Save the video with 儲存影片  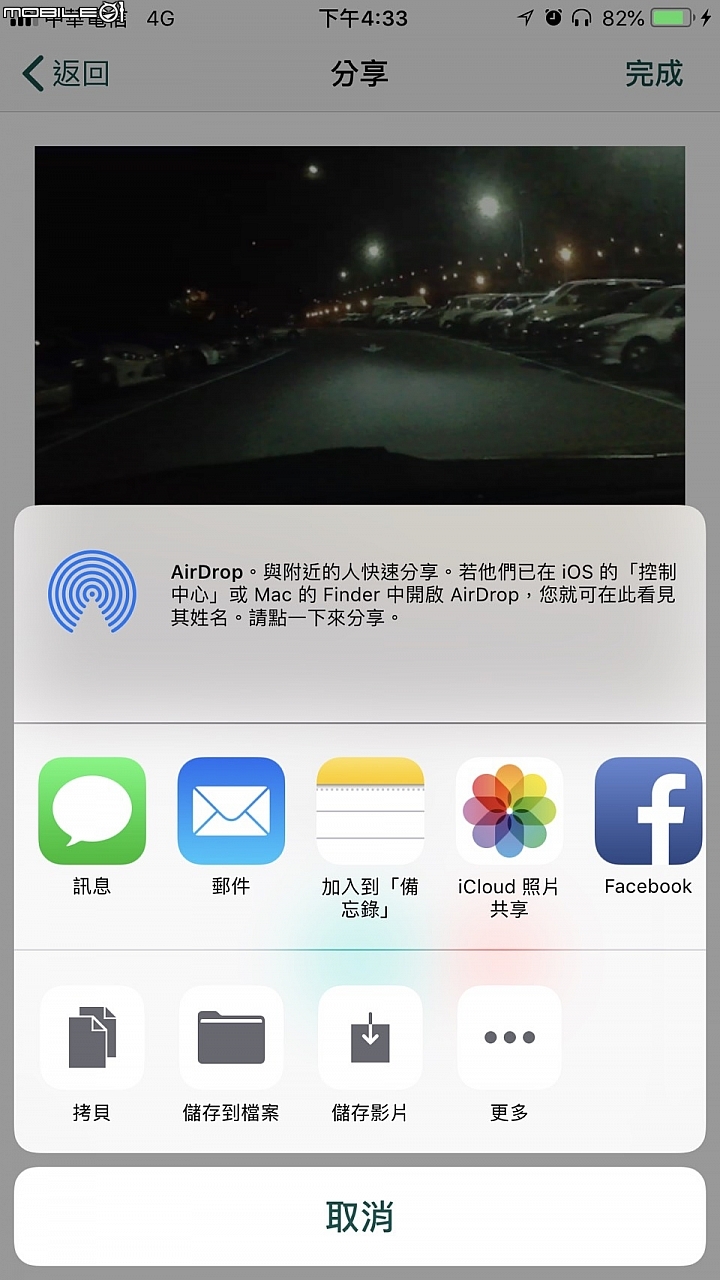370,1037
